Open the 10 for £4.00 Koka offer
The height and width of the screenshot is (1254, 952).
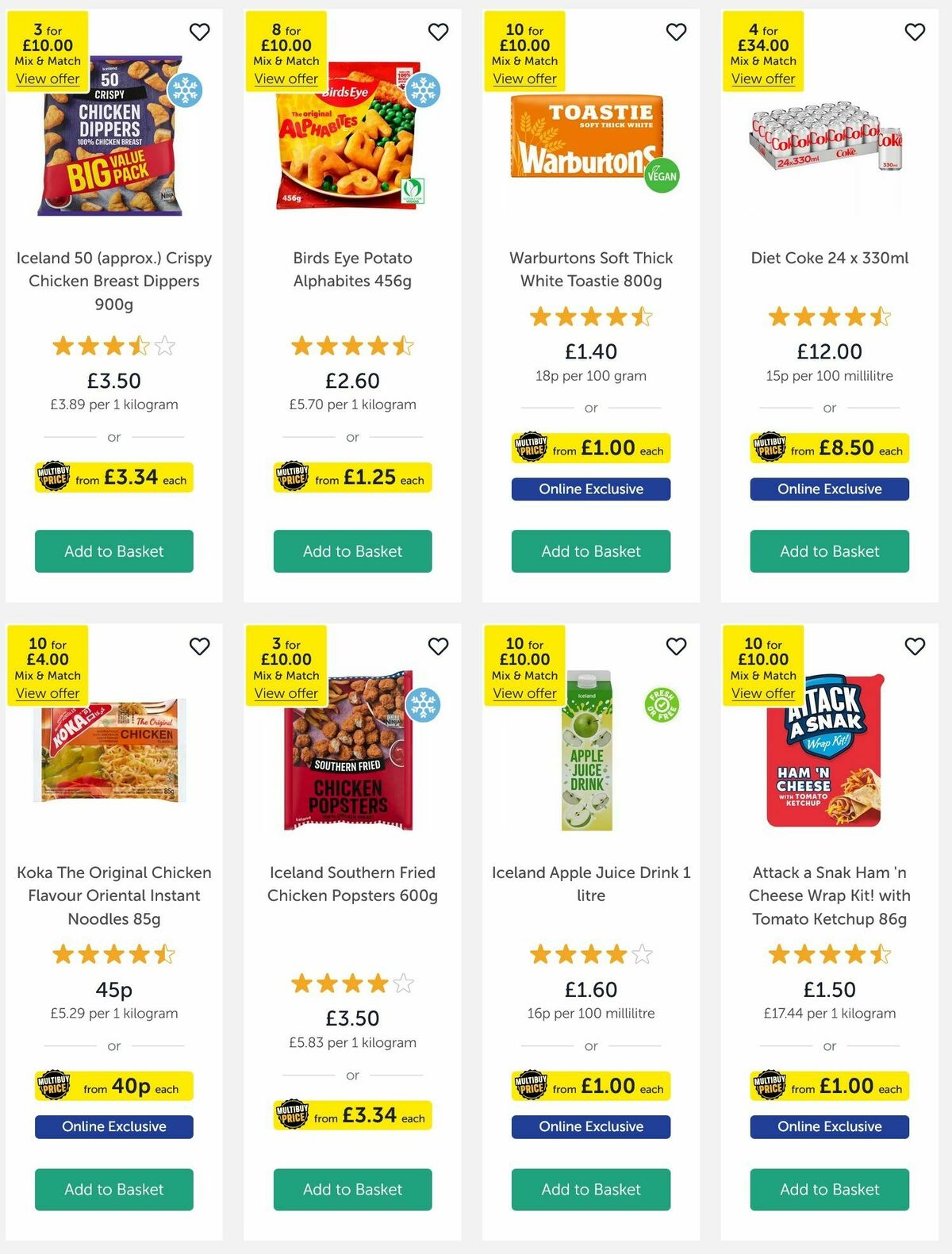pyautogui.click(x=48, y=692)
